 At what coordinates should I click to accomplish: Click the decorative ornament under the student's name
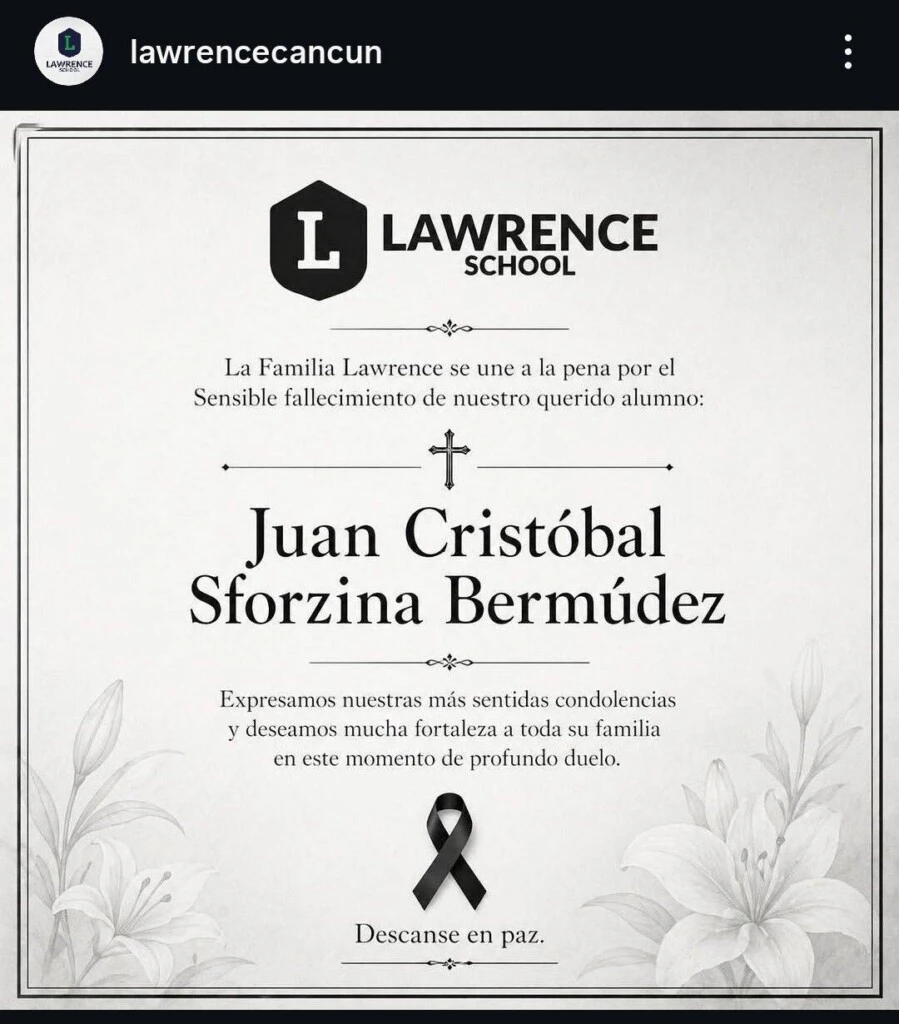pos(449,660)
